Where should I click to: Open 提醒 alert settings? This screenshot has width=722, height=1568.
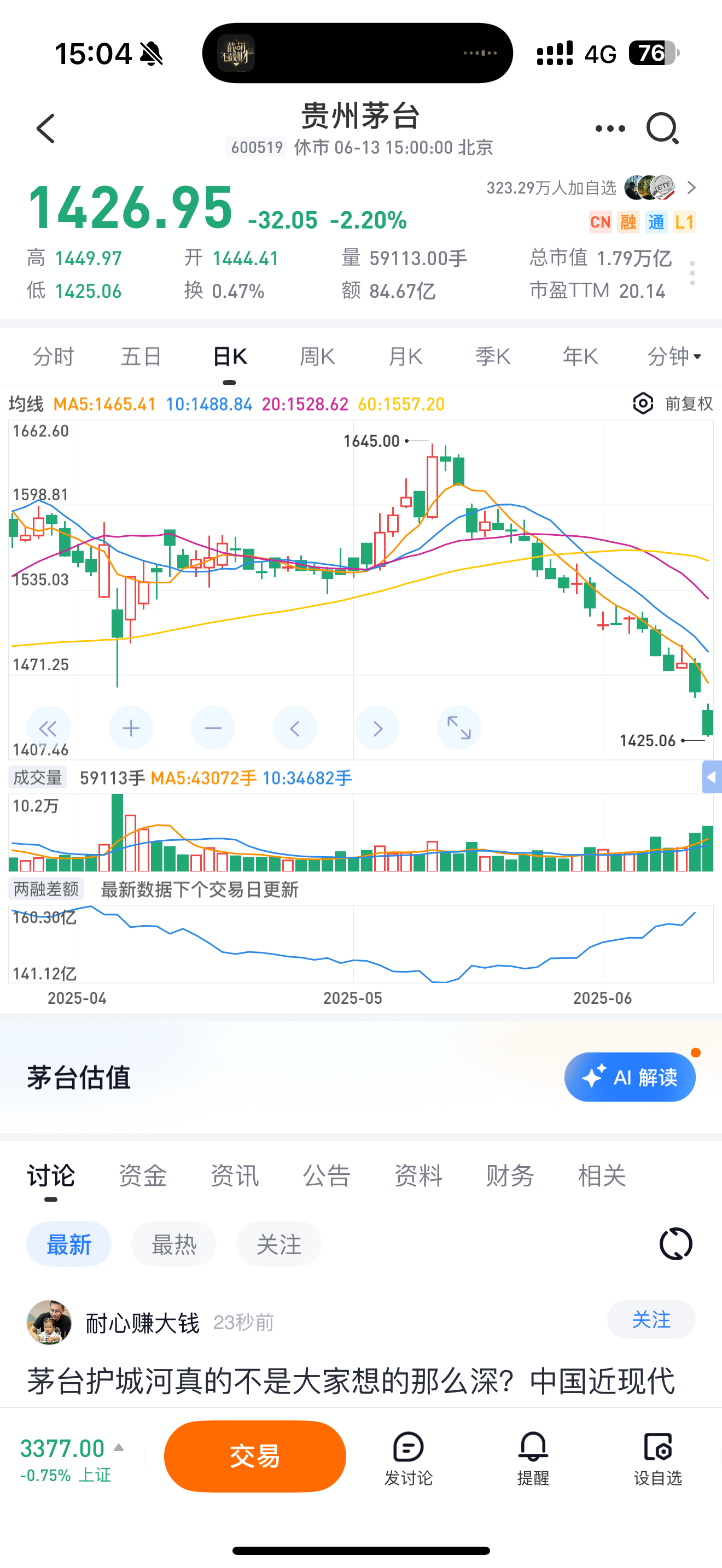(x=533, y=1457)
